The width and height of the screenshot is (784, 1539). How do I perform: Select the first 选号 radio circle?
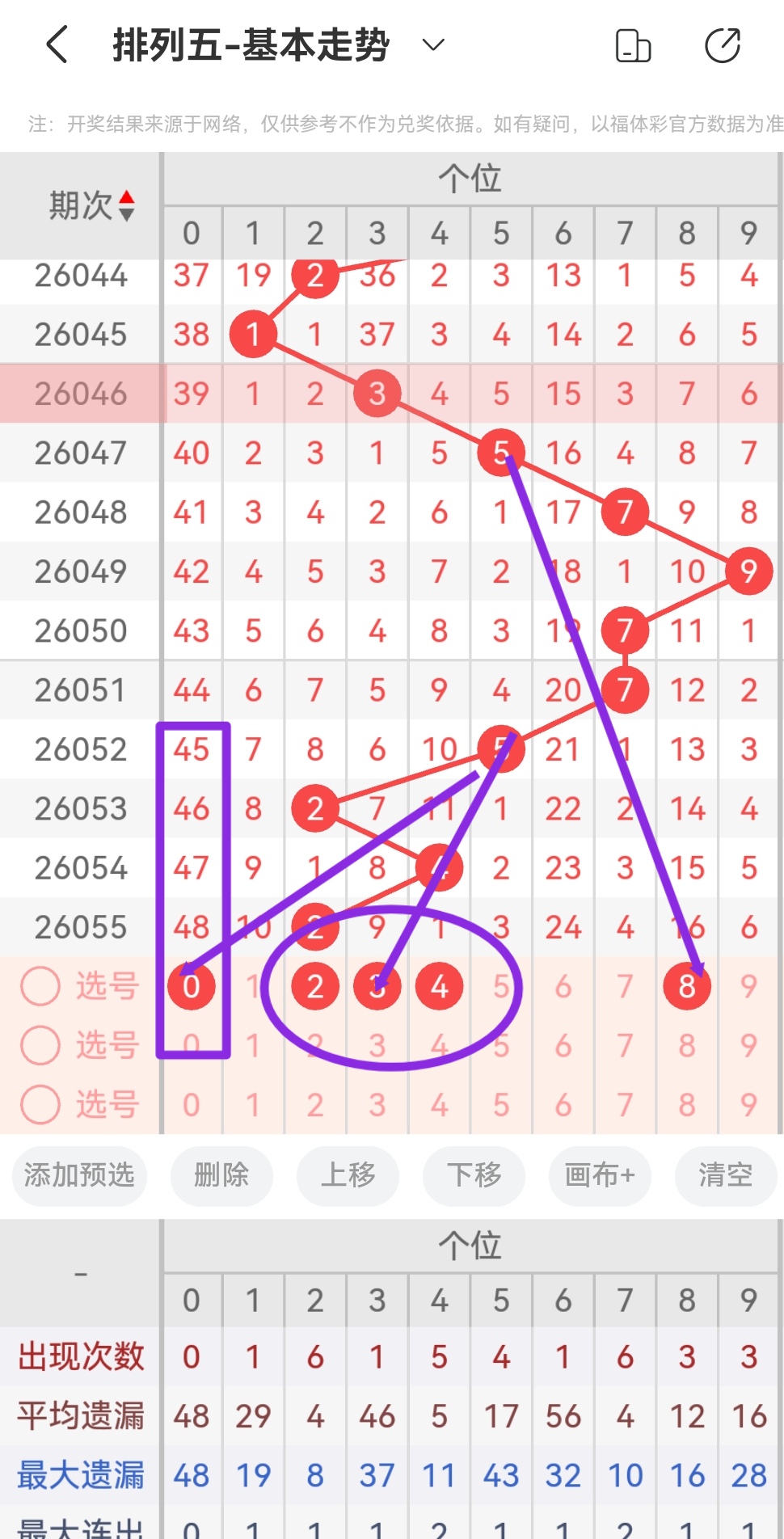tap(40, 985)
